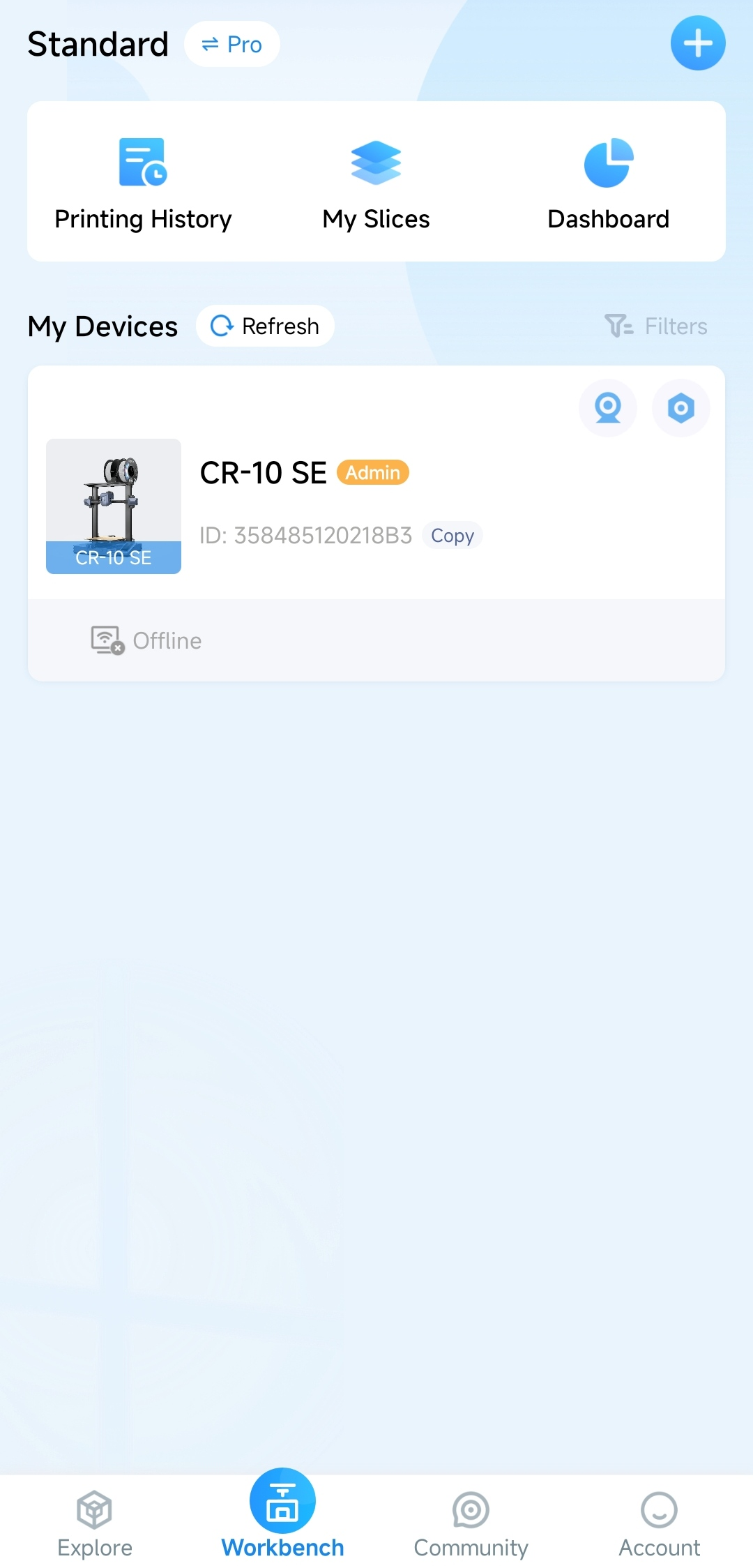Viewport: 753px width, 1568px height.
Task: Copy the device ID
Action: tap(452, 536)
